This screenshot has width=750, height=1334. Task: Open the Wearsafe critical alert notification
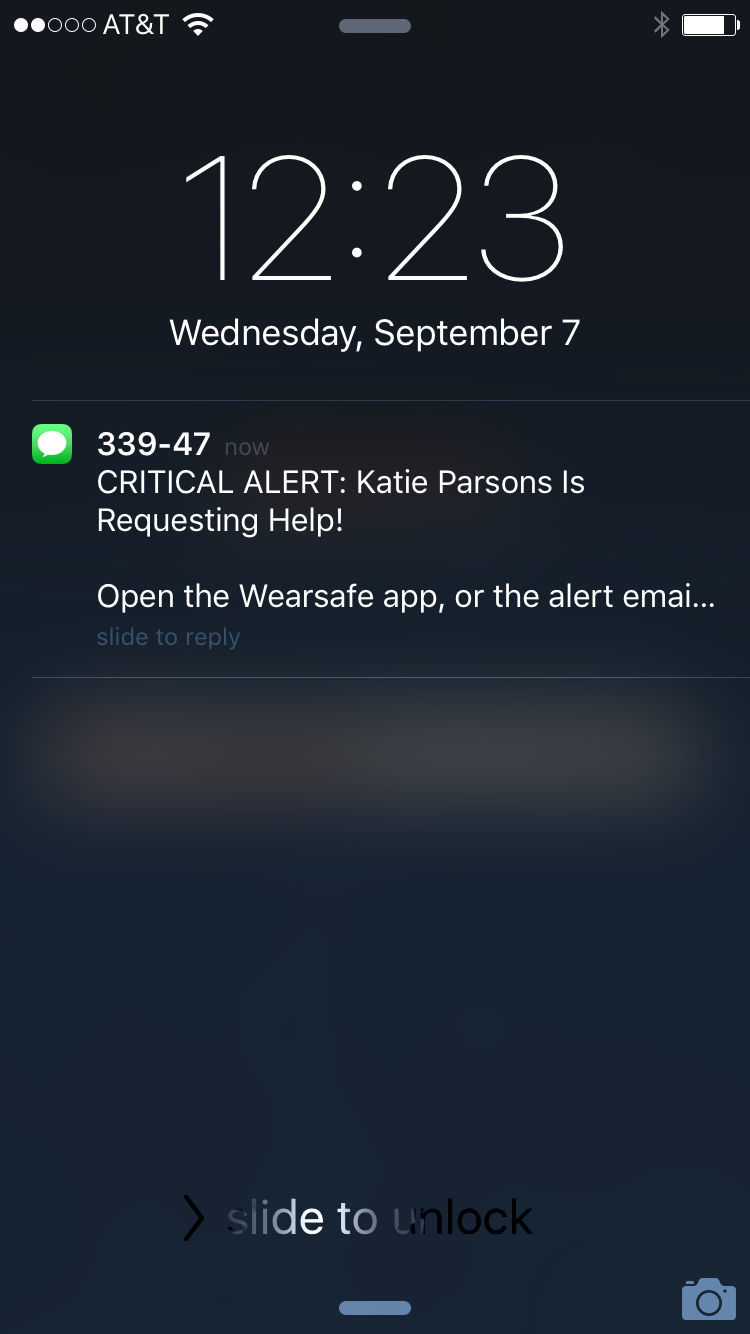[375, 539]
